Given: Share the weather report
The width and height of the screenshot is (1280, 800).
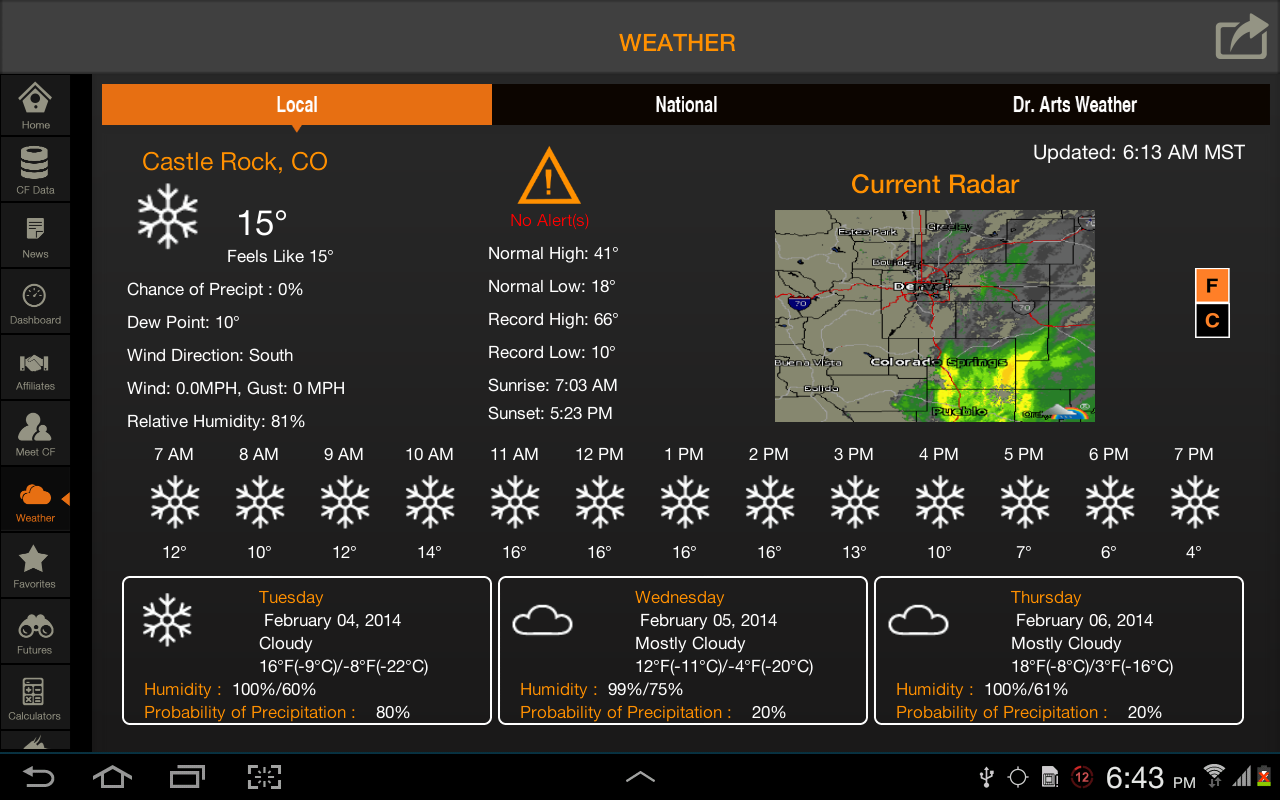Looking at the screenshot, I should pos(1241,38).
